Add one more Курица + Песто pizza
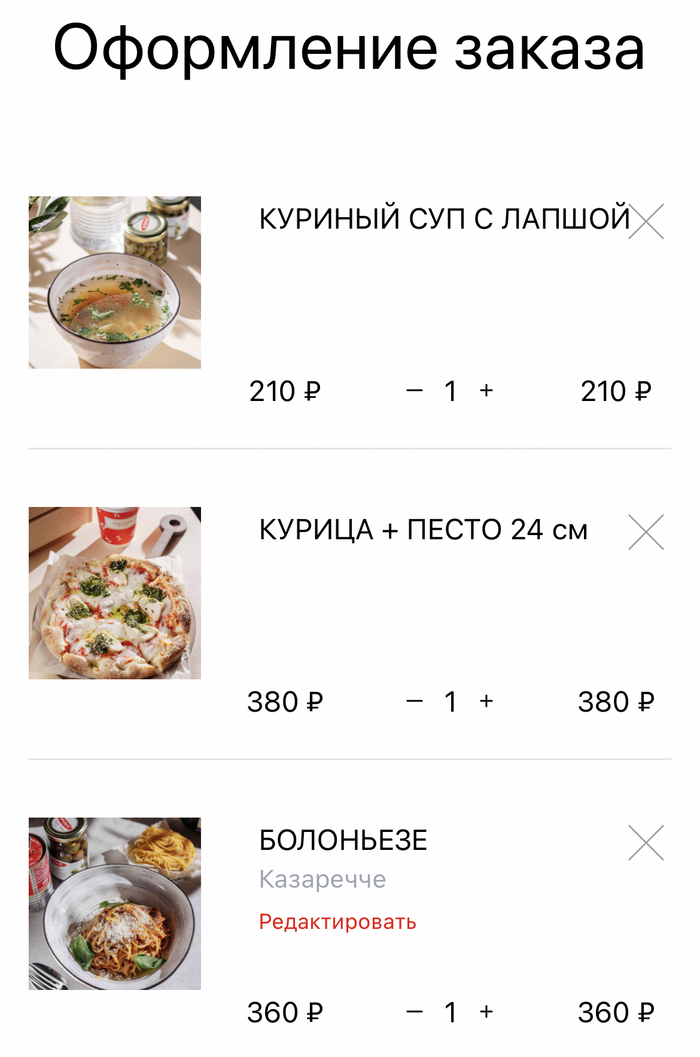The width and height of the screenshot is (700, 1057). click(x=487, y=702)
